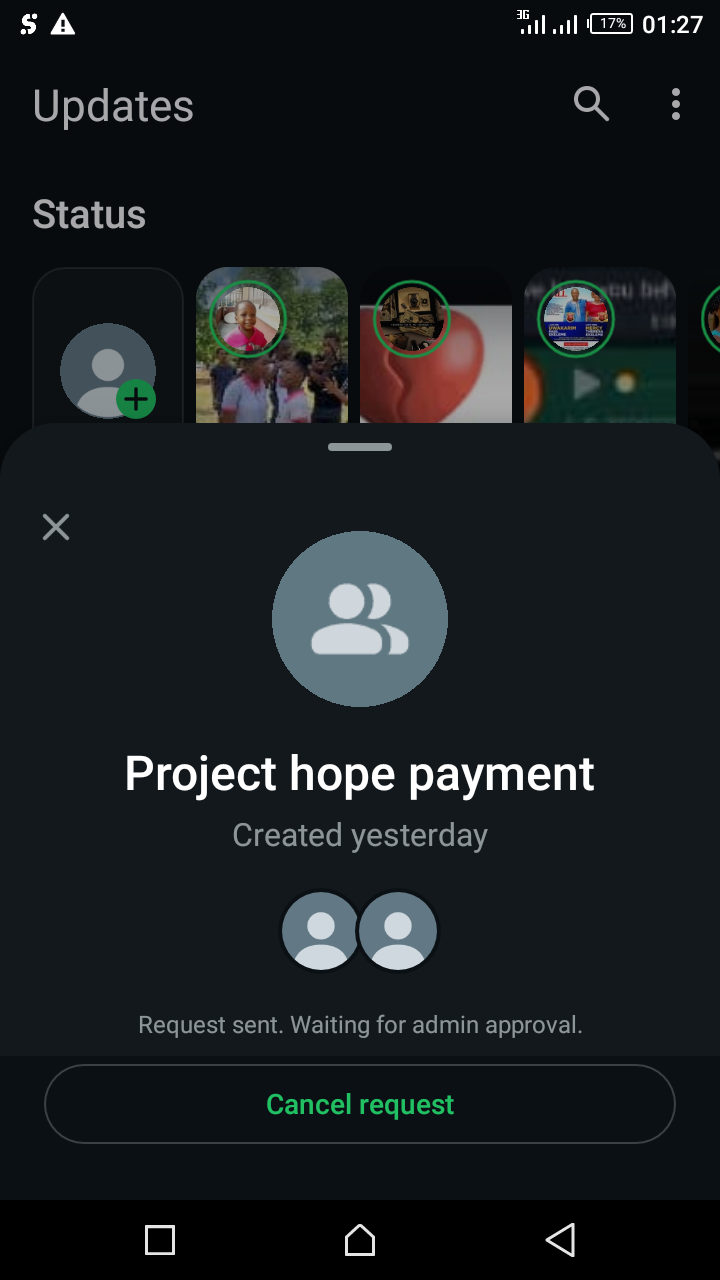Open search in Updates
Screen dimensions: 720x1280
[591, 103]
